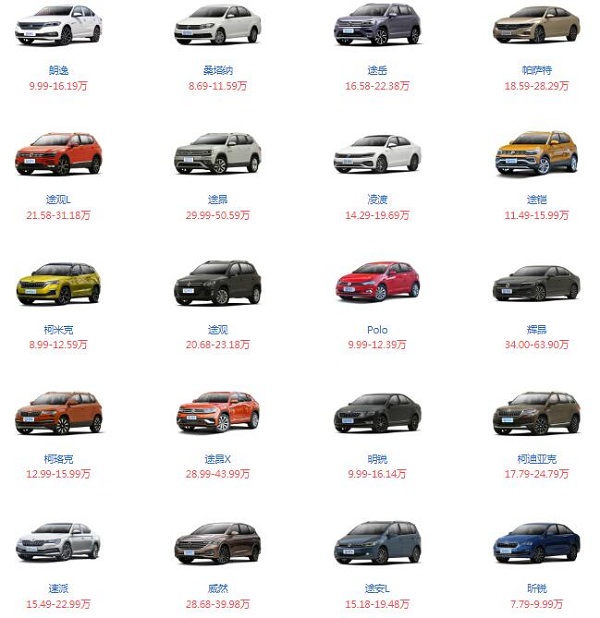Tap the 途观L car tile
Viewport: 600px width, 618px height.
pyautogui.click(x=58, y=155)
